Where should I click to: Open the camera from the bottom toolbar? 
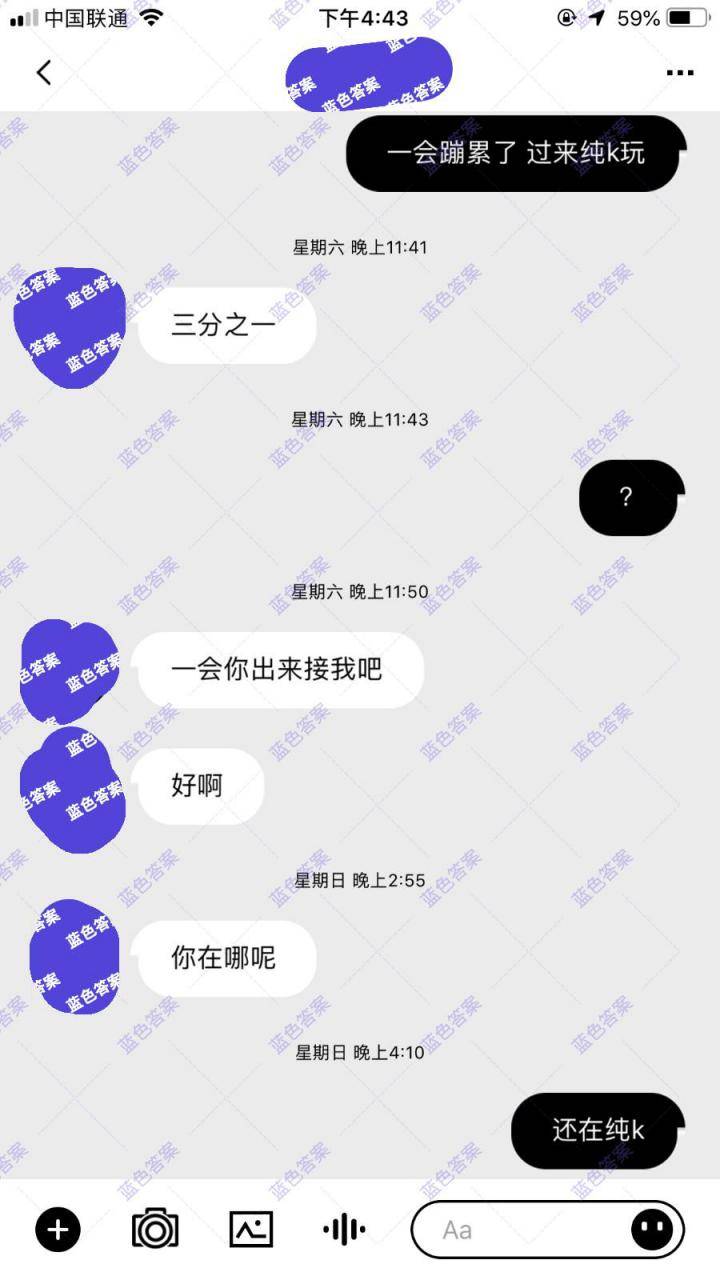point(155,1229)
